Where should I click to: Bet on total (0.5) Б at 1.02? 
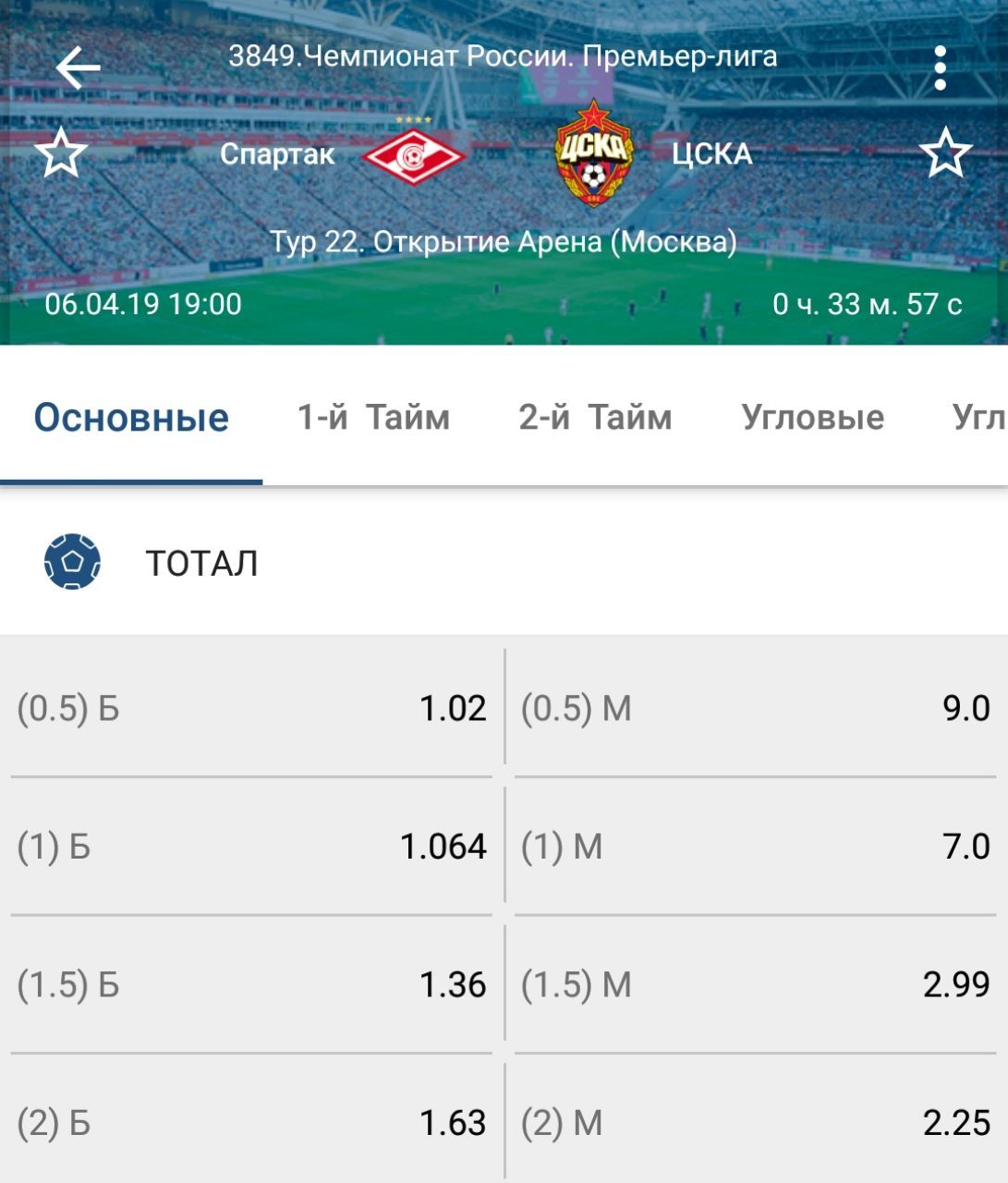pyautogui.click(x=251, y=709)
